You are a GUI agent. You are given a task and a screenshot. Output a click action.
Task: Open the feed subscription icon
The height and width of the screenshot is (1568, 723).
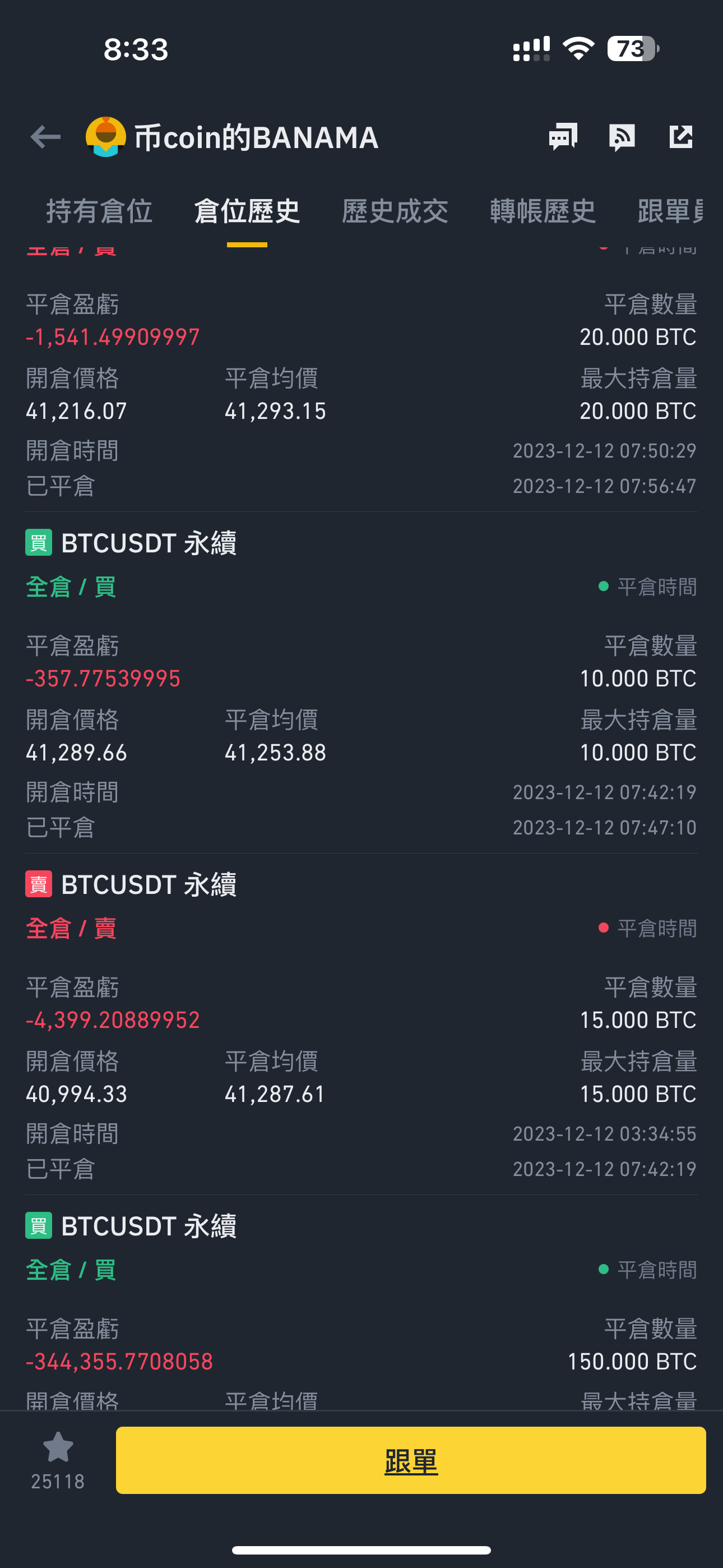click(622, 137)
